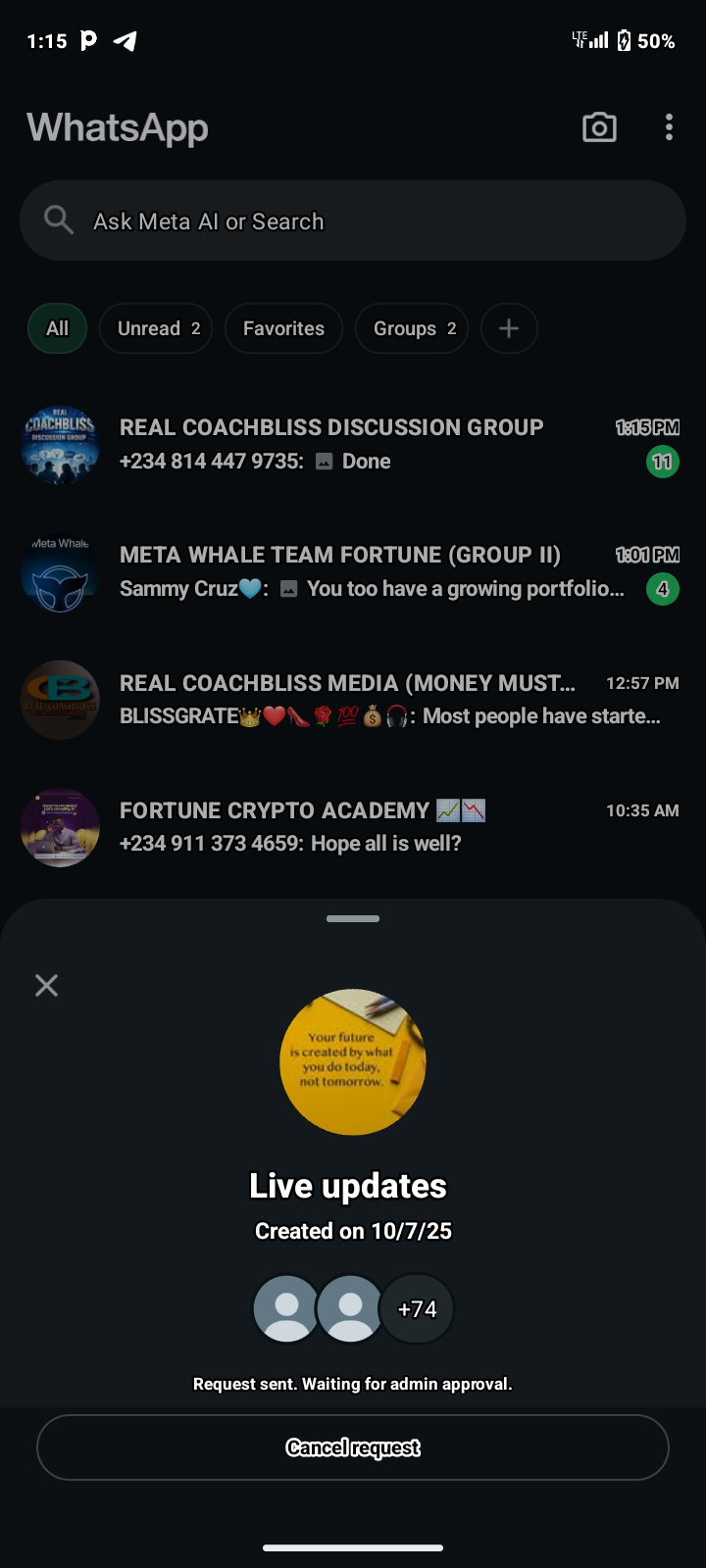Switch to the Favorites filter
This screenshot has height=1568, width=706.
pyautogui.click(x=283, y=328)
